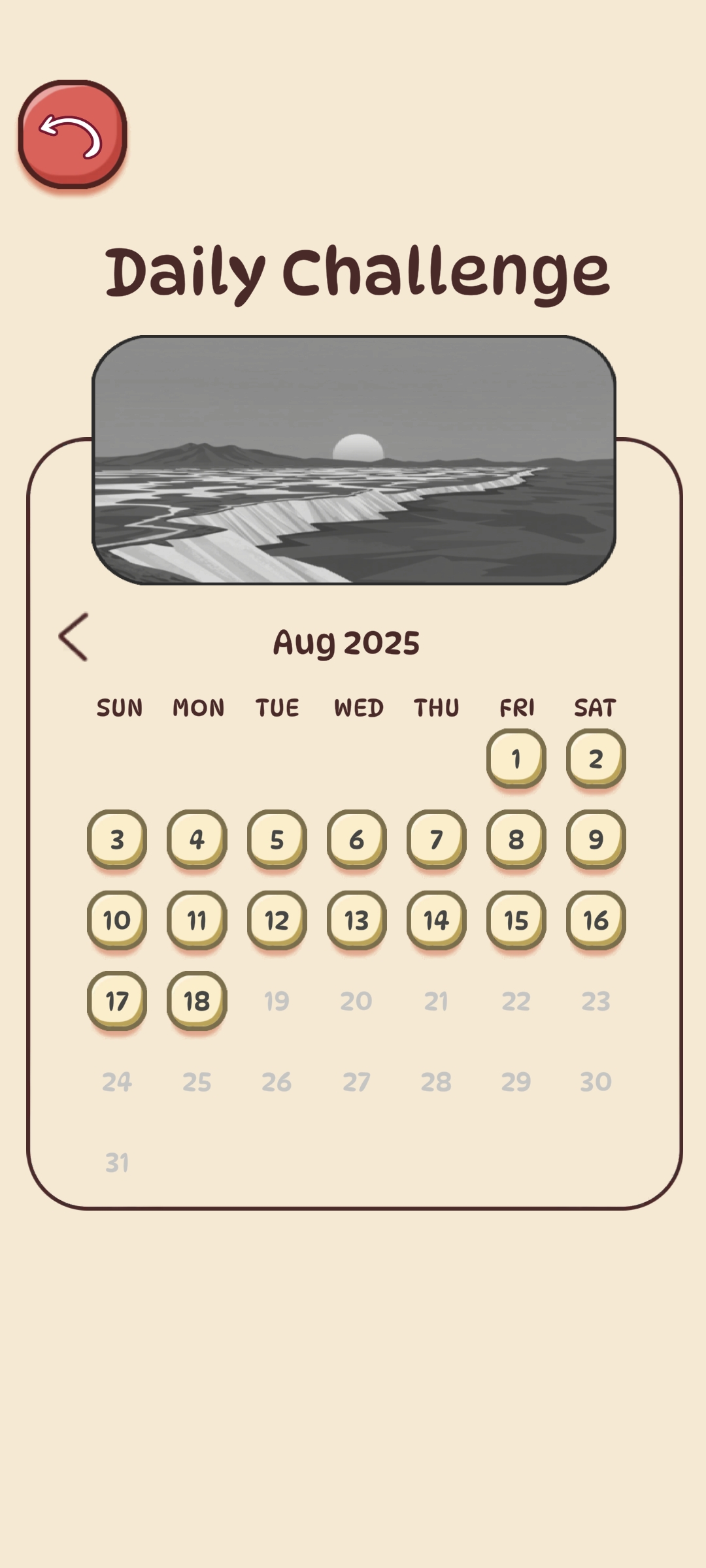Select day 16 in the calendar
This screenshot has height=1568, width=706.
[x=596, y=920]
